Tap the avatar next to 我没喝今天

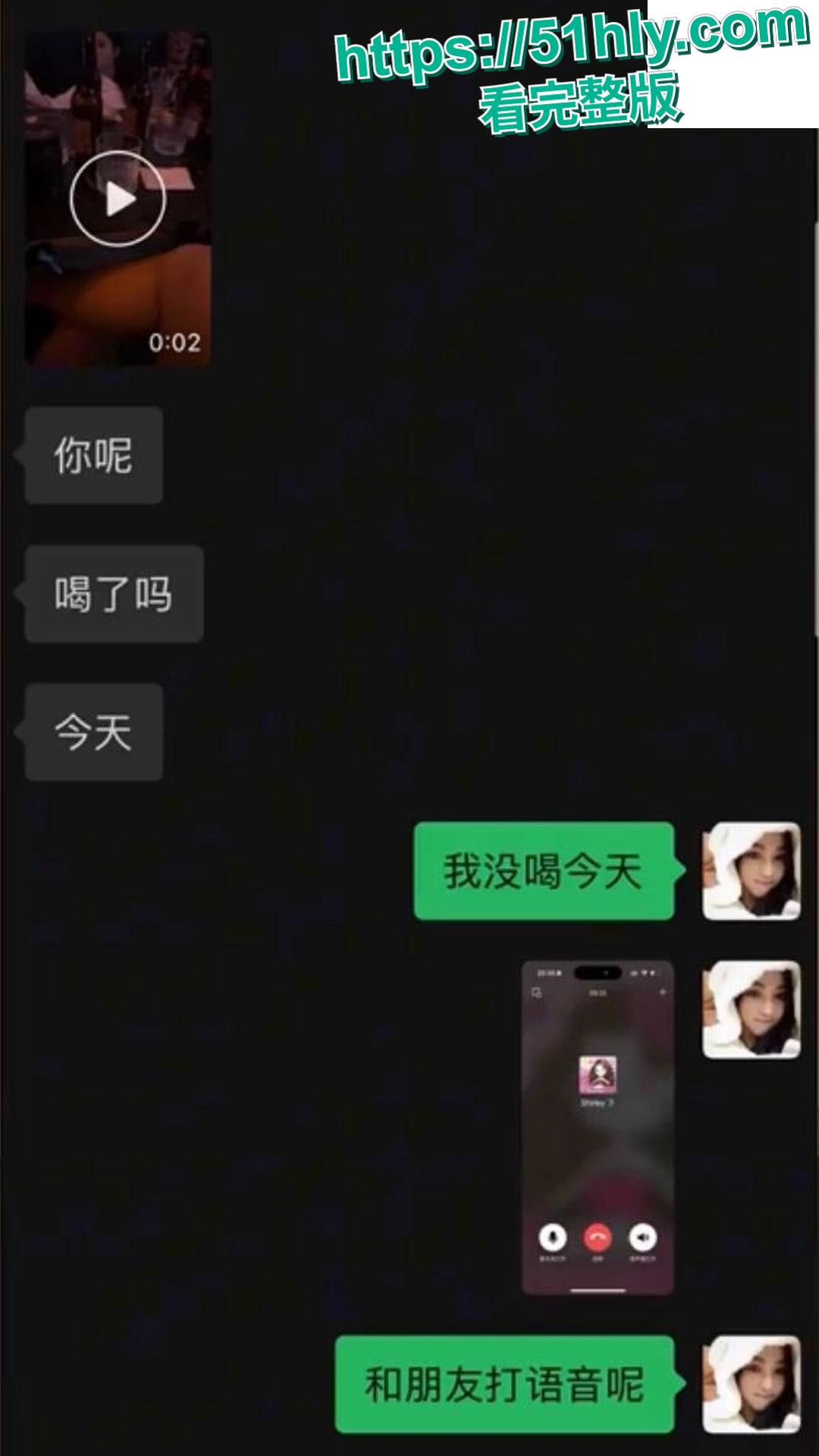pos(751,872)
